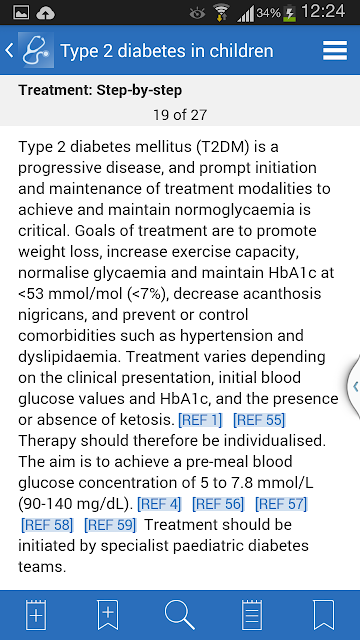Open reference link REF 57
This screenshot has height=640, width=360.
click(281, 504)
